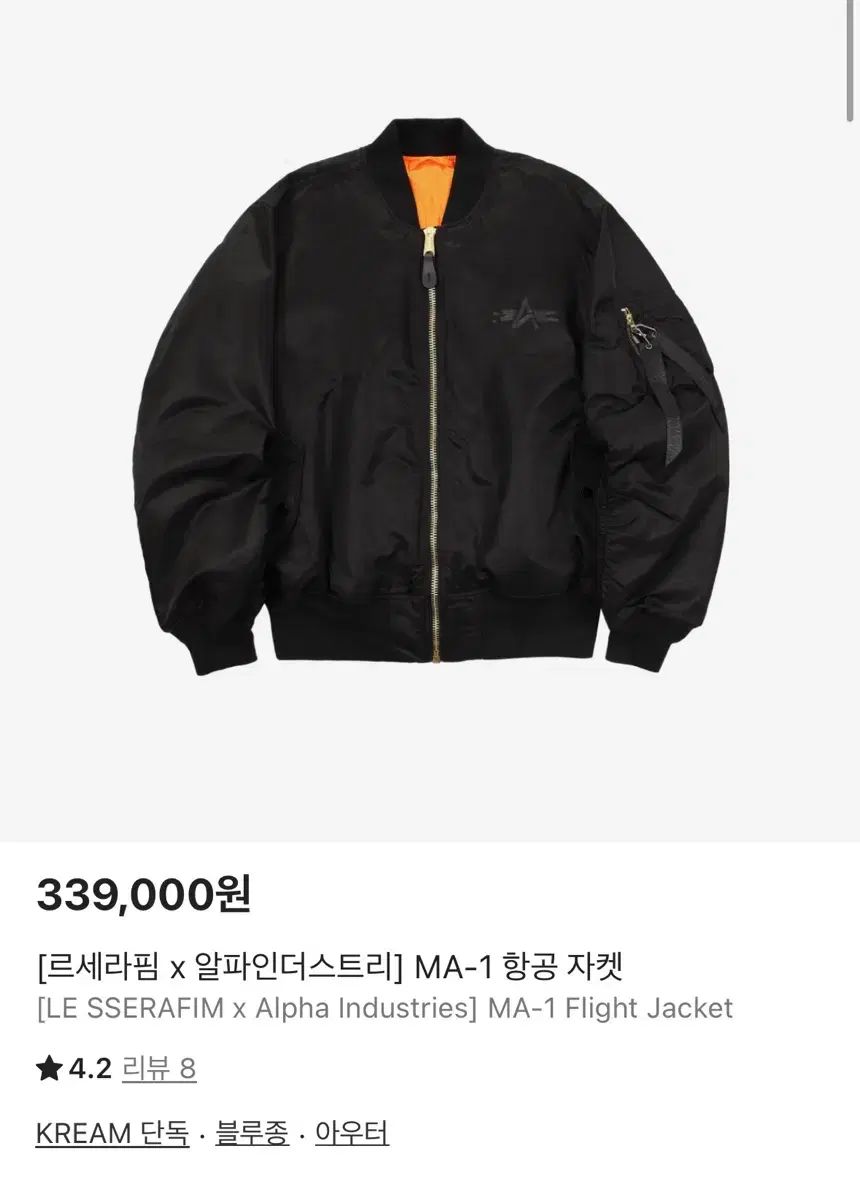Open the KREAM 단독 tag link
860x1200 pixels.
(x=111, y=1134)
